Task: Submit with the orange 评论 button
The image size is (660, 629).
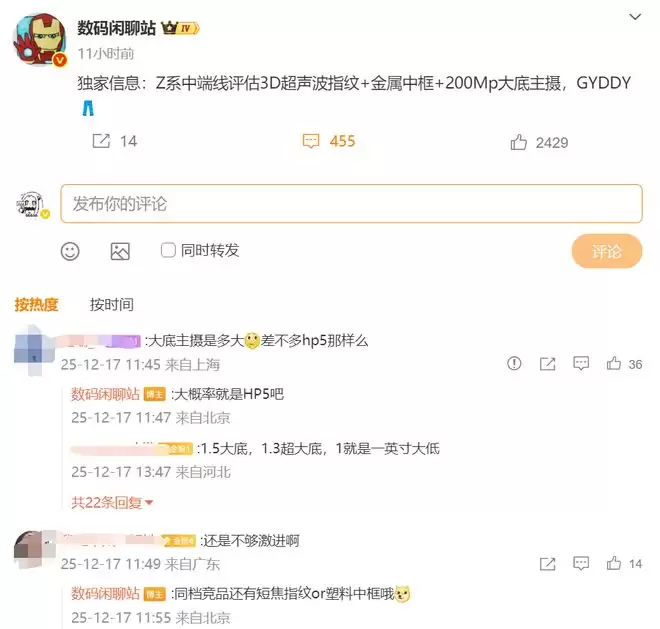Action: pyautogui.click(x=606, y=251)
